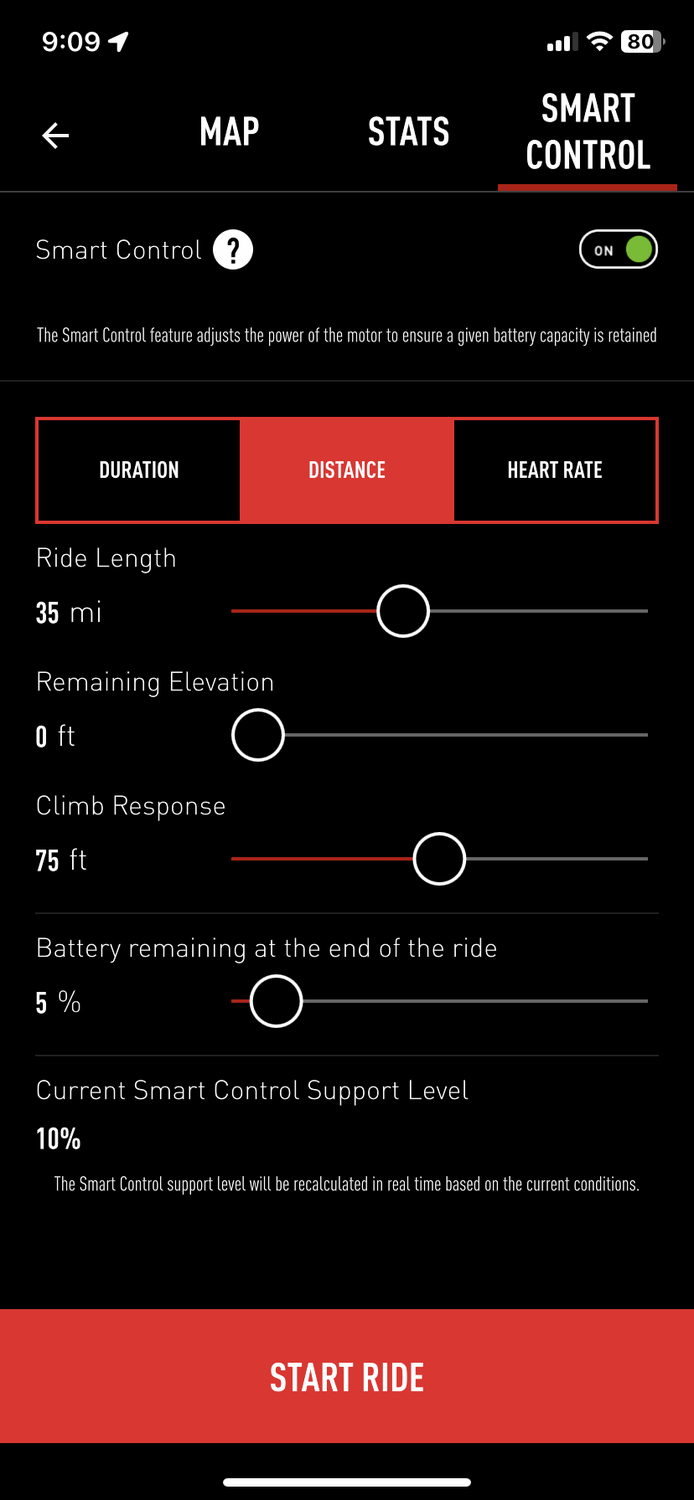Open the Smart Control help question mark
This screenshot has width=694, height=1500.
pos(233,250)
